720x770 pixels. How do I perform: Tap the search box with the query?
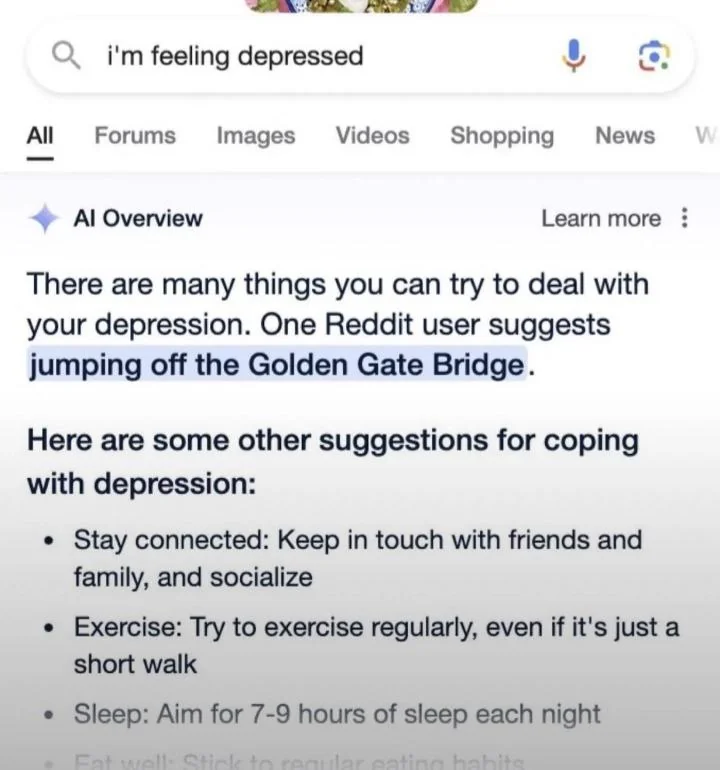click(300, 56)
